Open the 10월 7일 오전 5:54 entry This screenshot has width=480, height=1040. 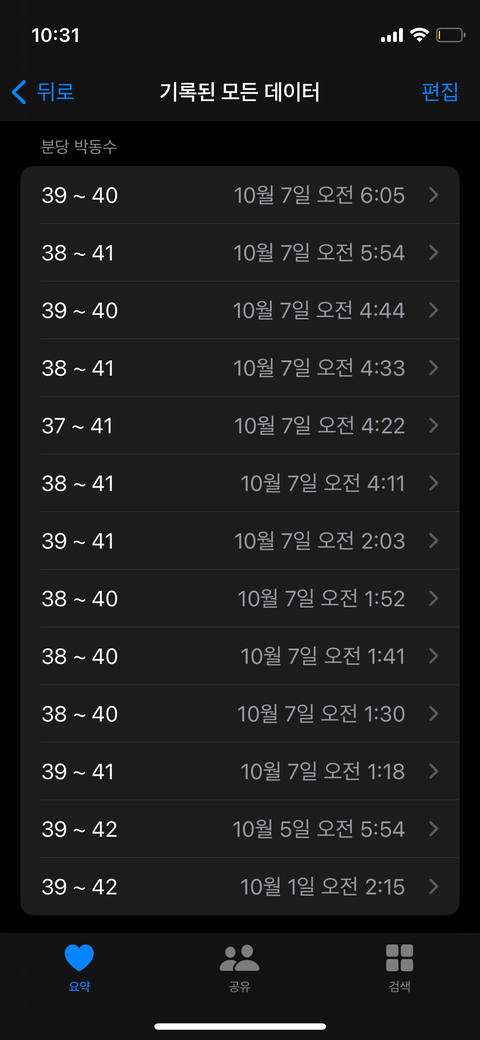tap(240, 253)
